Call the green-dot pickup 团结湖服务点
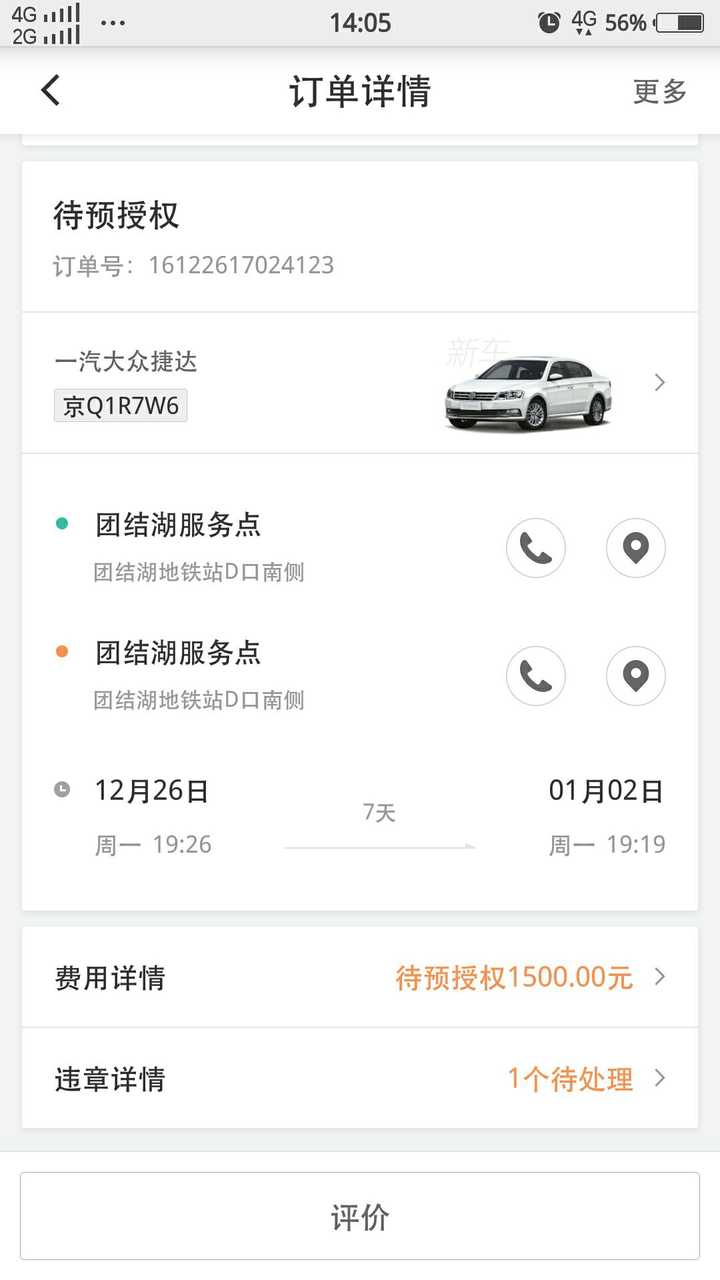This screenshot has width=720, height=1280. point(536,548)
